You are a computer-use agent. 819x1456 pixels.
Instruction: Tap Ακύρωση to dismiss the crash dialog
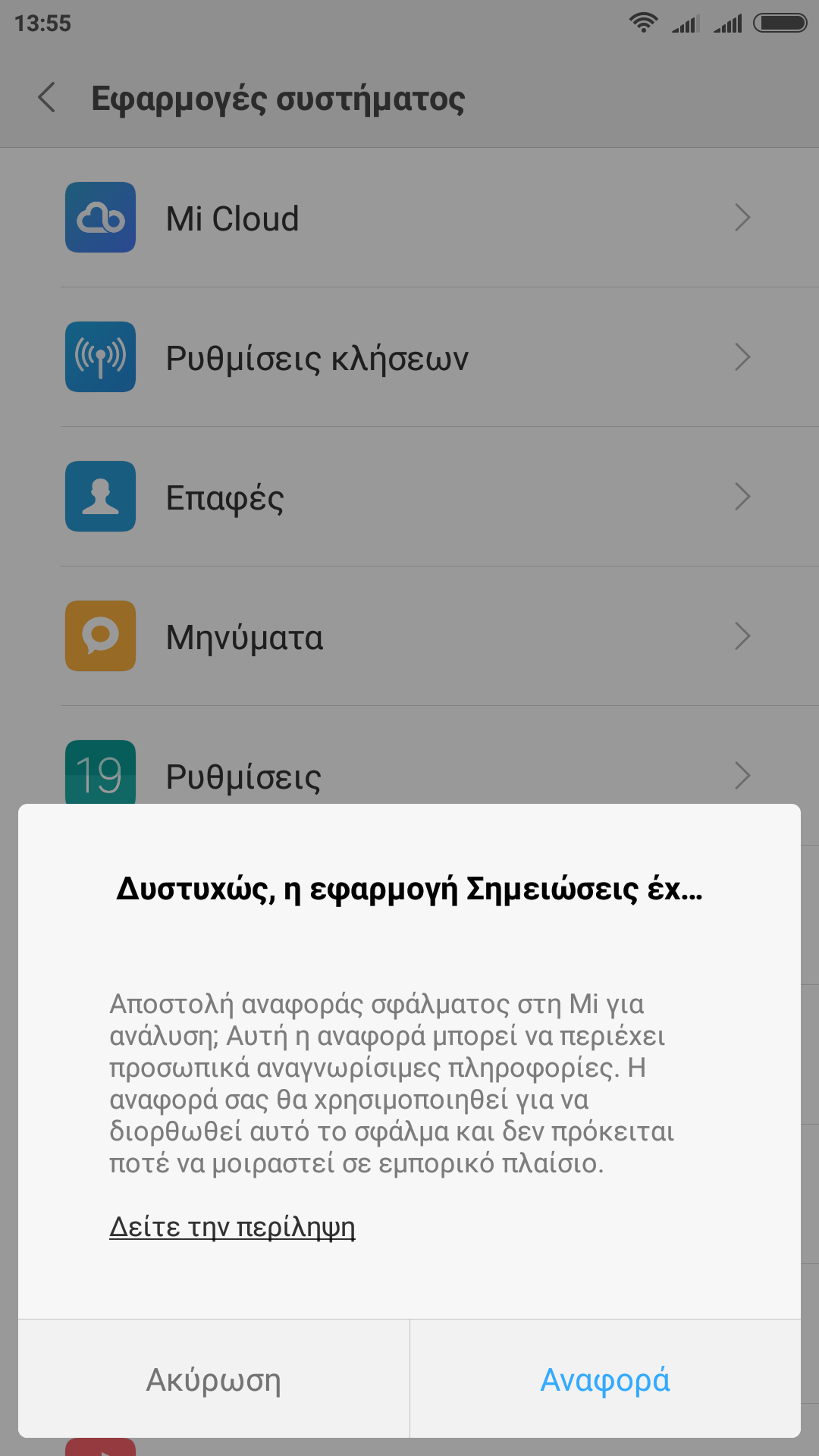click(x=213, y=1379)
